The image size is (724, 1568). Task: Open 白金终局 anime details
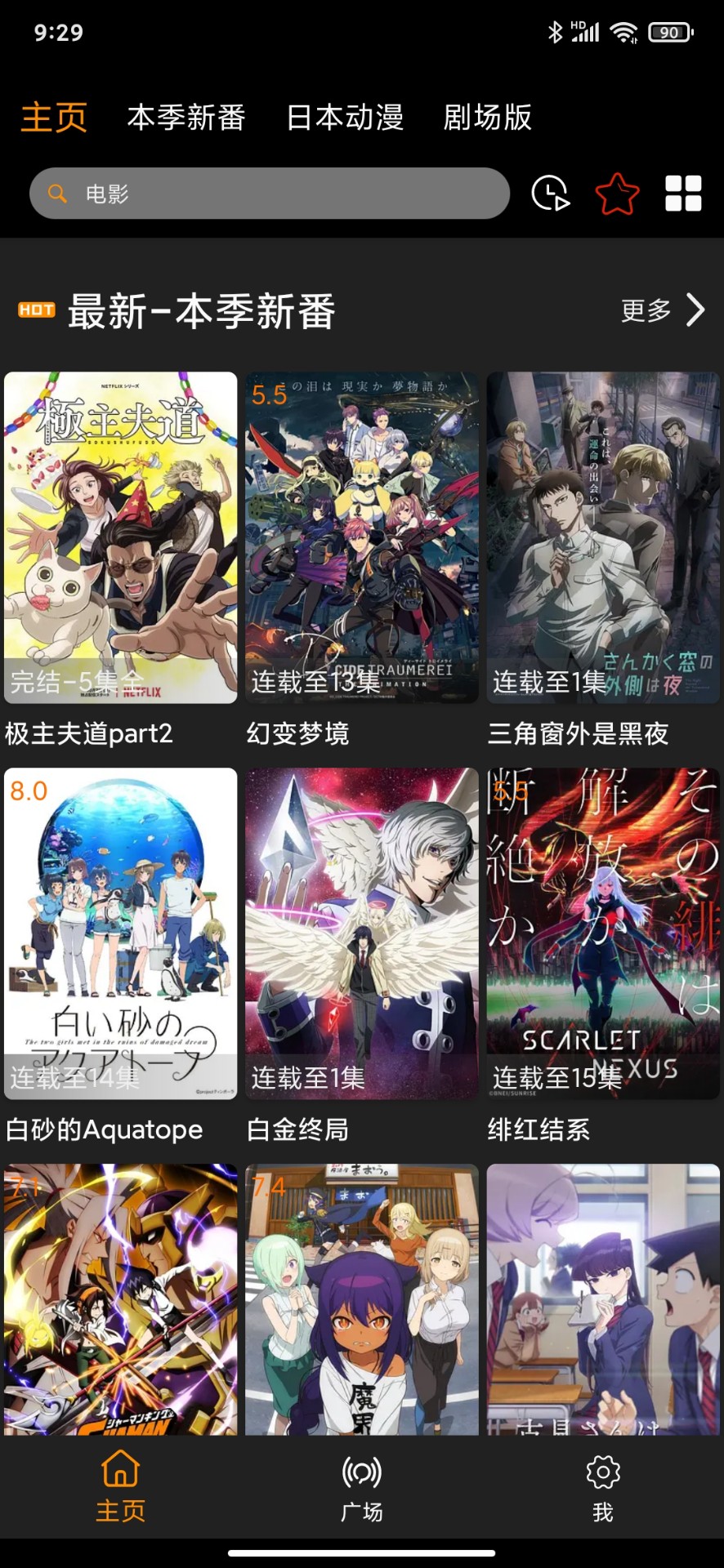pos(360,931)
